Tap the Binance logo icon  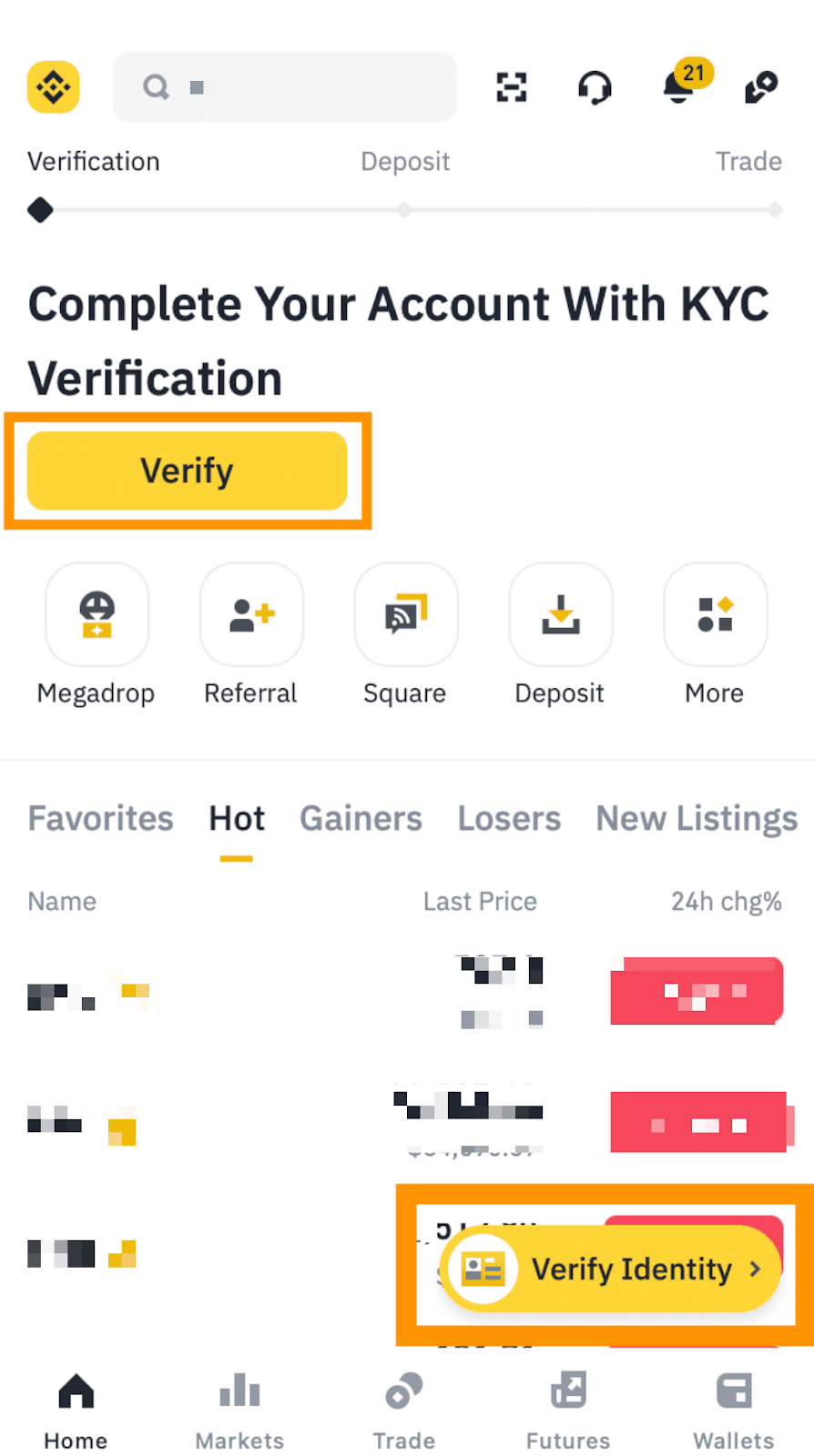(54, 87)
